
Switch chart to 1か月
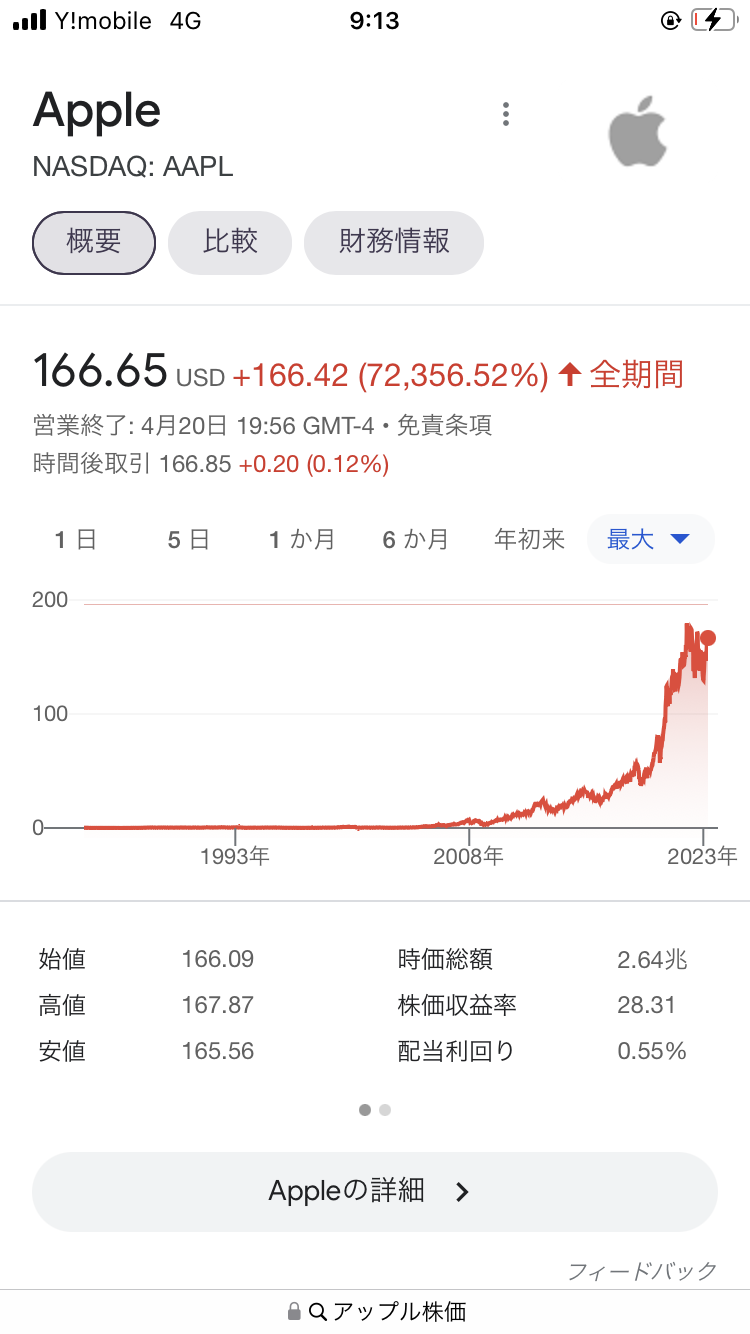[302, 540]
